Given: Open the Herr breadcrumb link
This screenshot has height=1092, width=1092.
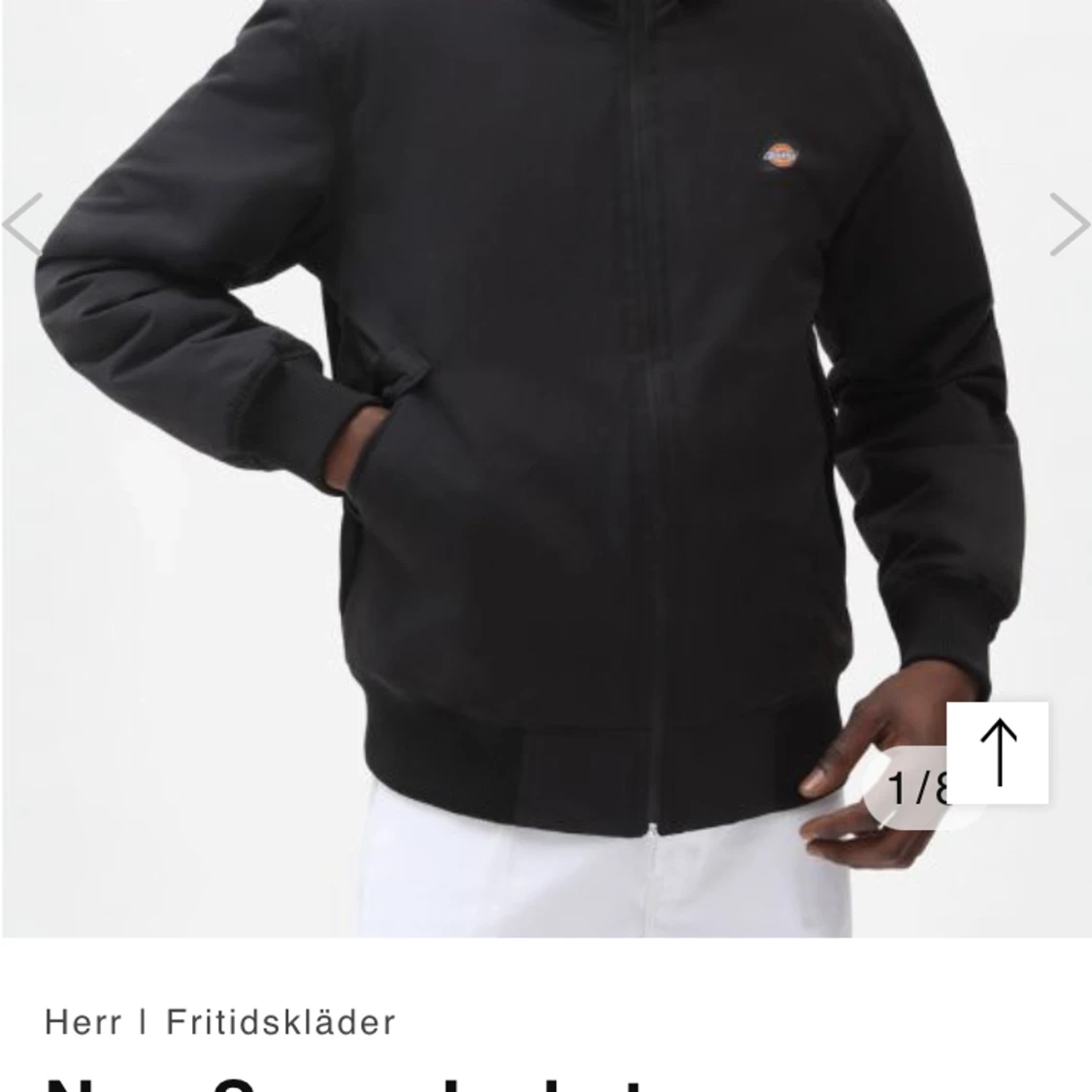Looking at the screenshot, I should point(83,1022).
